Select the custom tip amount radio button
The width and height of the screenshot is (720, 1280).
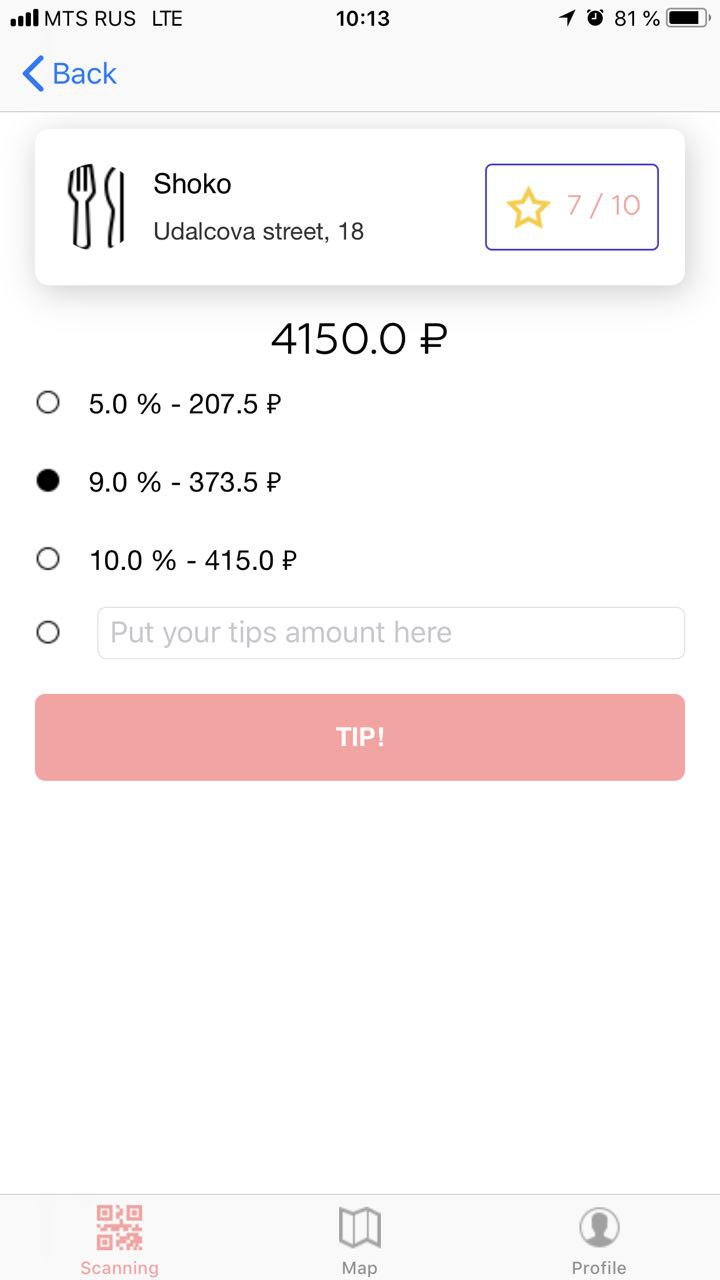tap(48, 633)
